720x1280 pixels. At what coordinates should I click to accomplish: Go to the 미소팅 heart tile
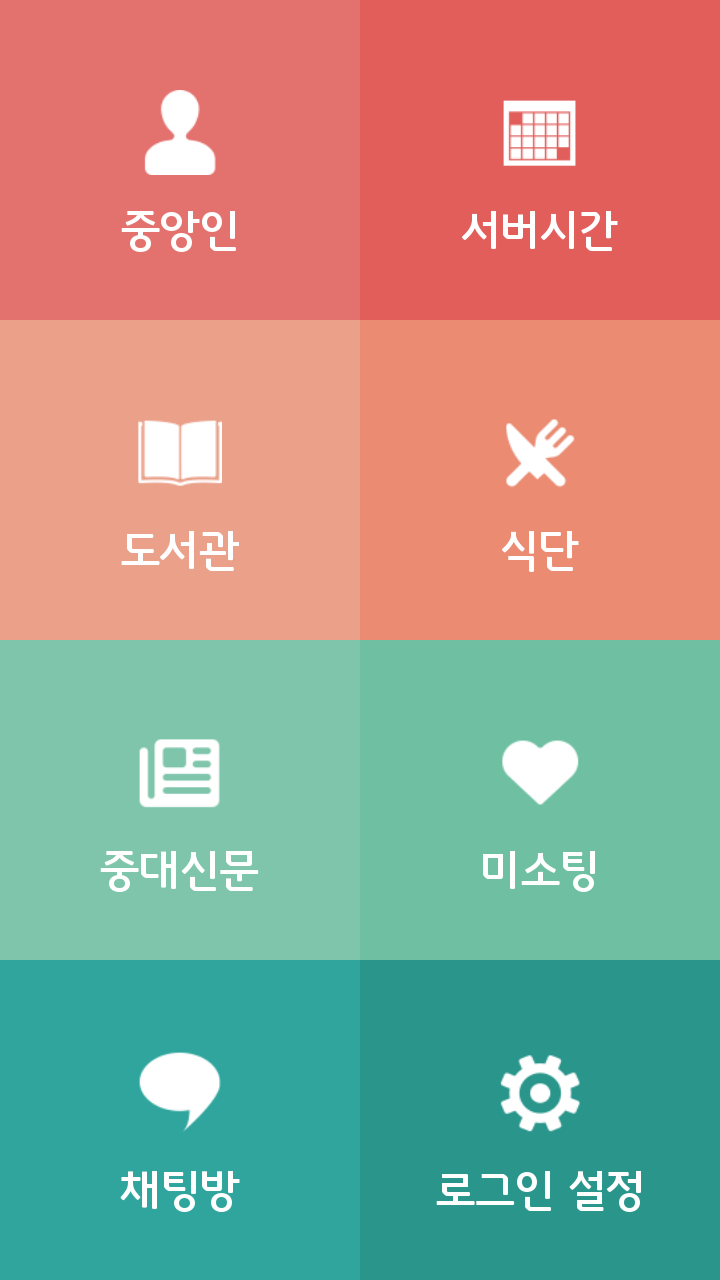540,800
